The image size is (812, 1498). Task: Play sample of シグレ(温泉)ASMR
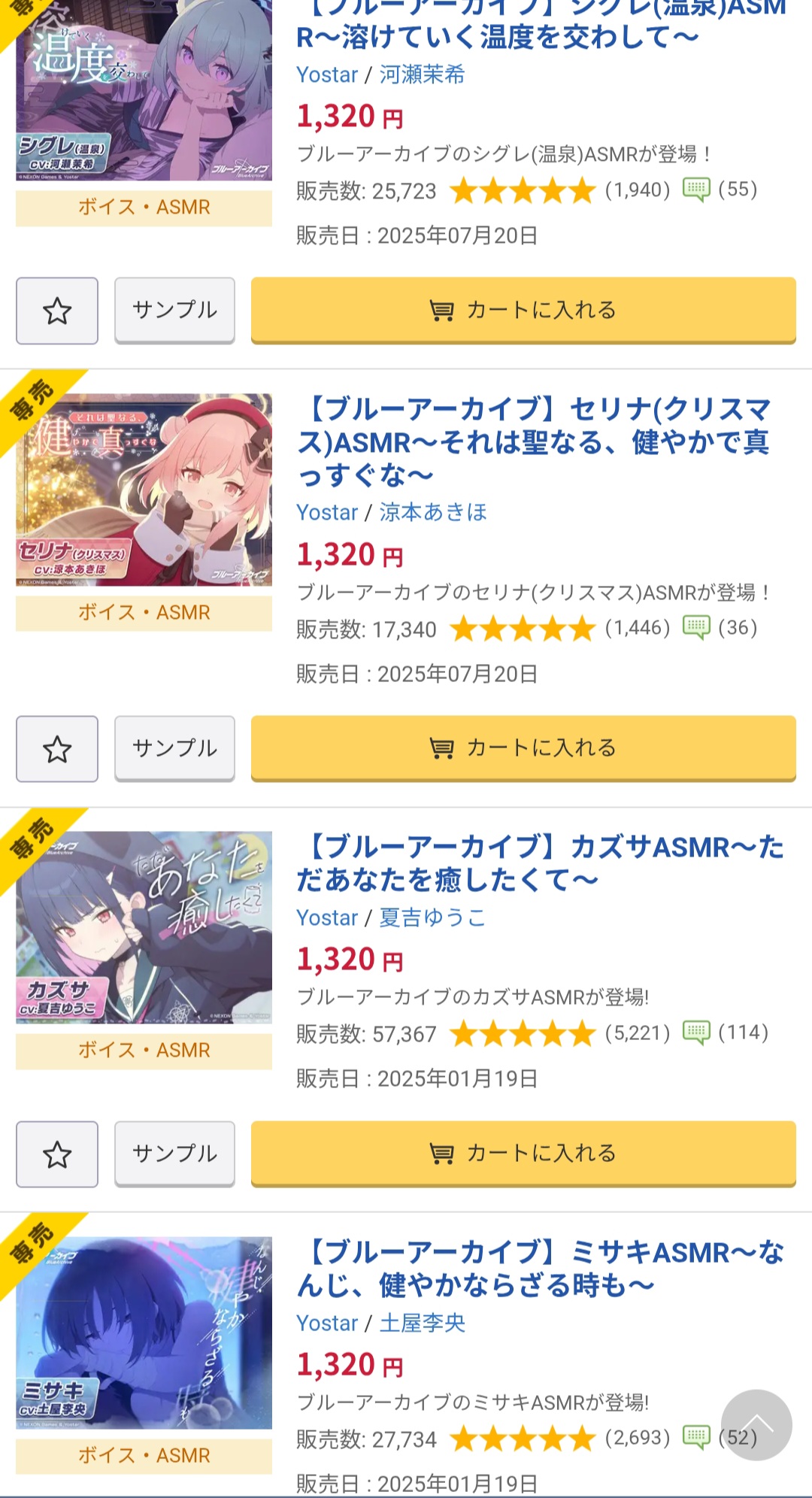coord(174,310)
